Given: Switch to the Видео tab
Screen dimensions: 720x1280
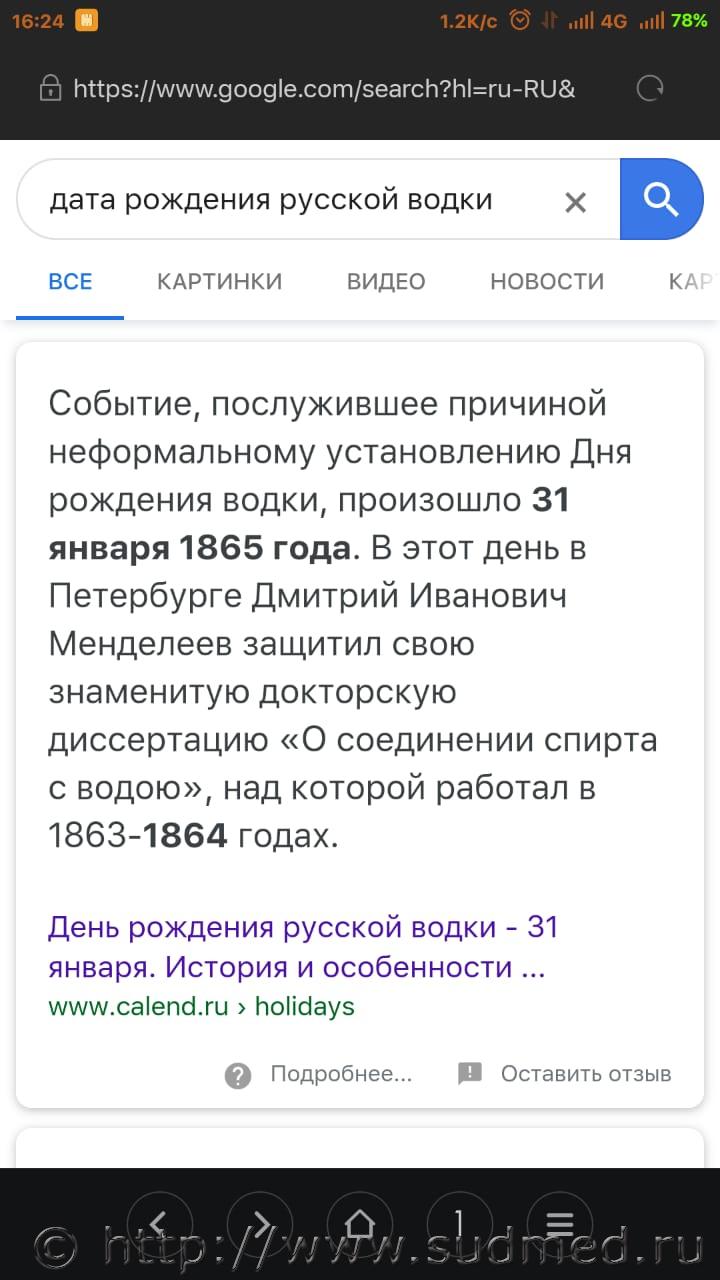Looking at the screenshot, I should (x=386, y=282).
